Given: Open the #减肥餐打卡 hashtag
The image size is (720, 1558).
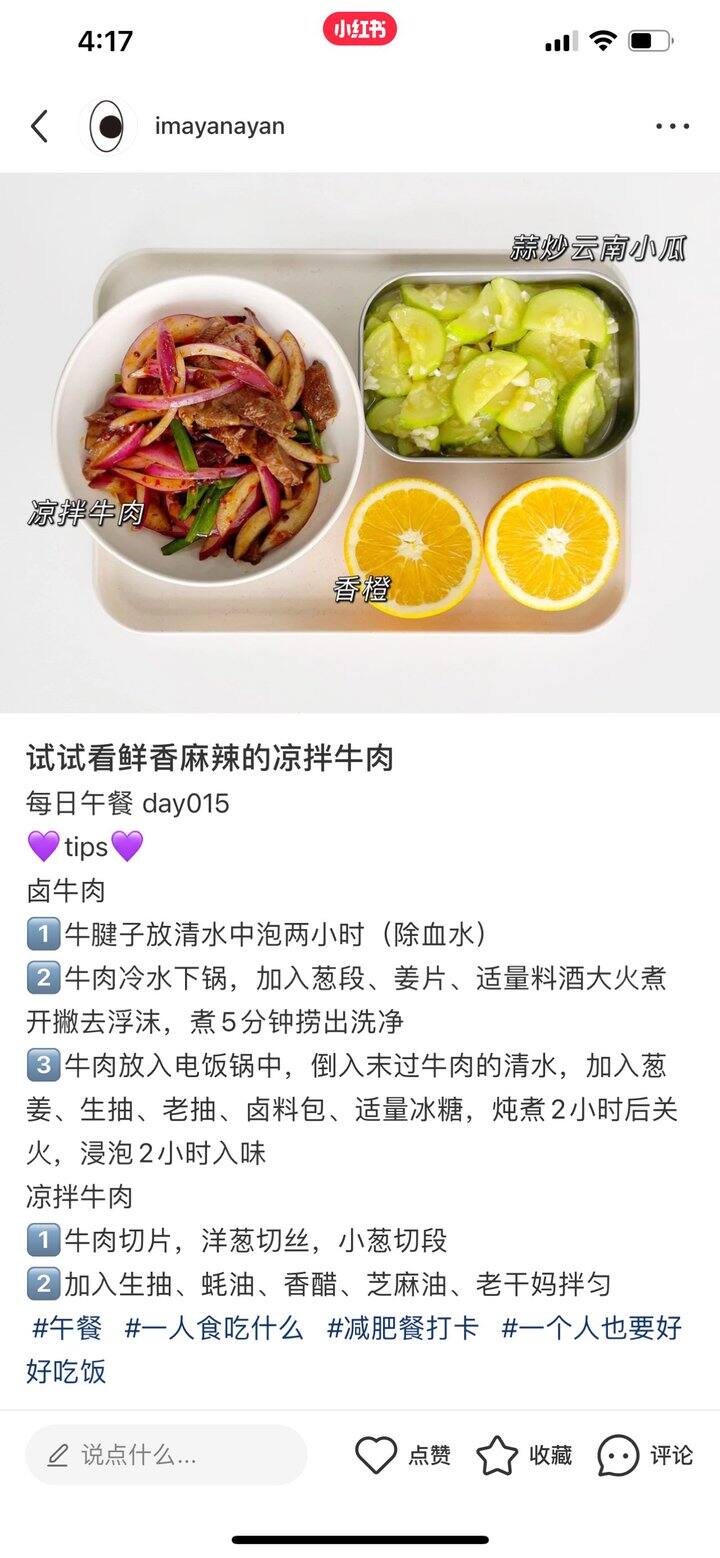Looking at the screenshot, I should [x=403, y=1328].
